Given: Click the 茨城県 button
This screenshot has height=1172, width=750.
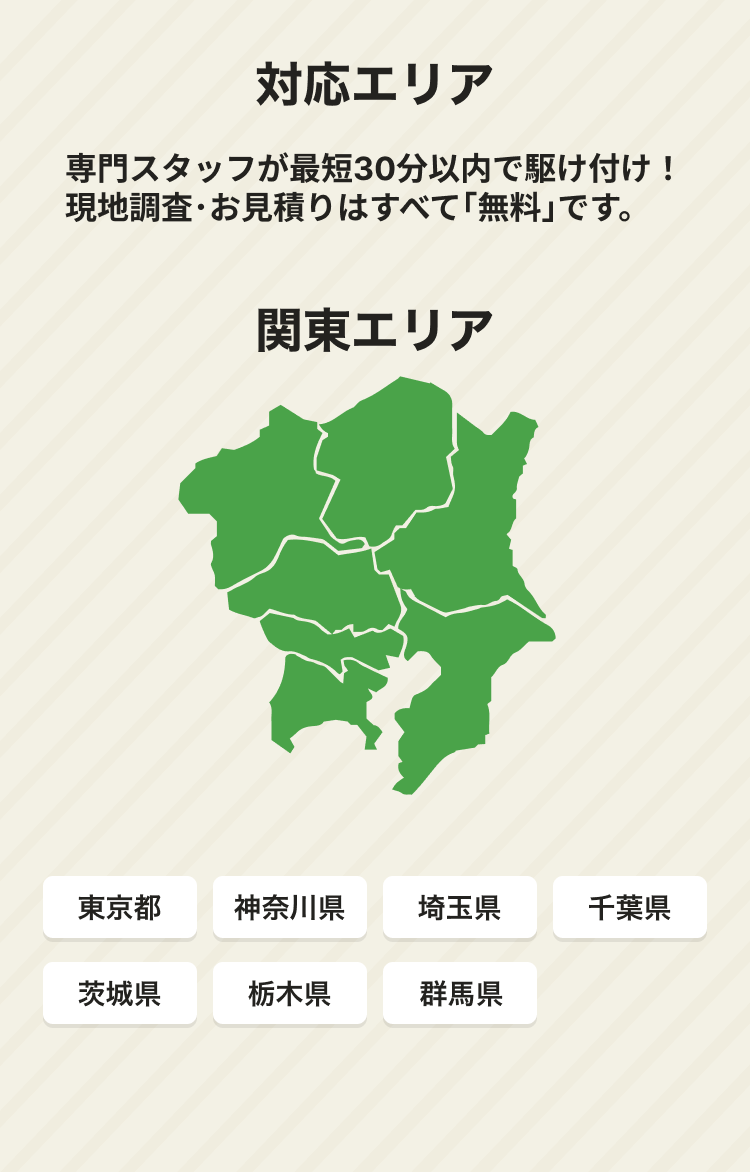Looking at the screenshot, I should tap(119, 994).
